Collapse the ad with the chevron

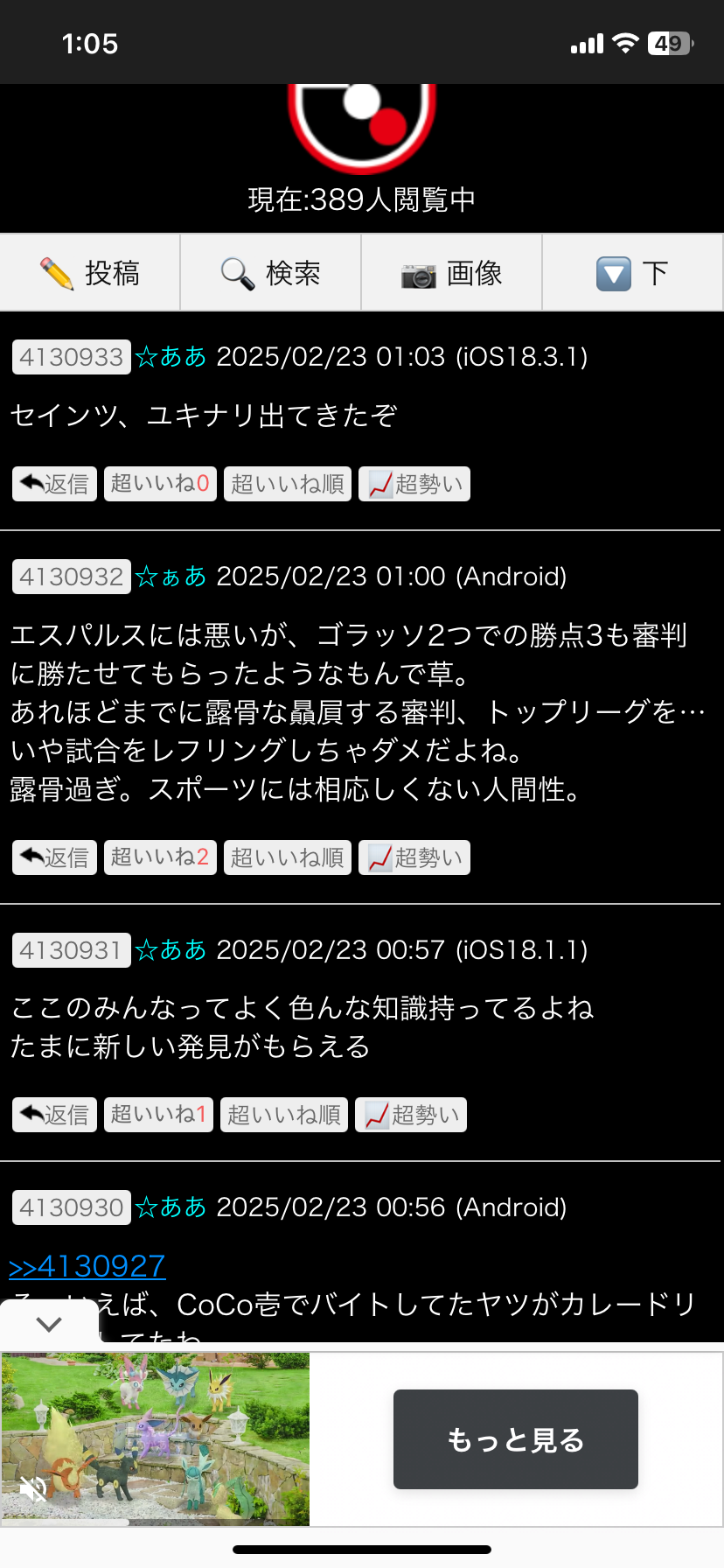click(x=49, y=1324)
